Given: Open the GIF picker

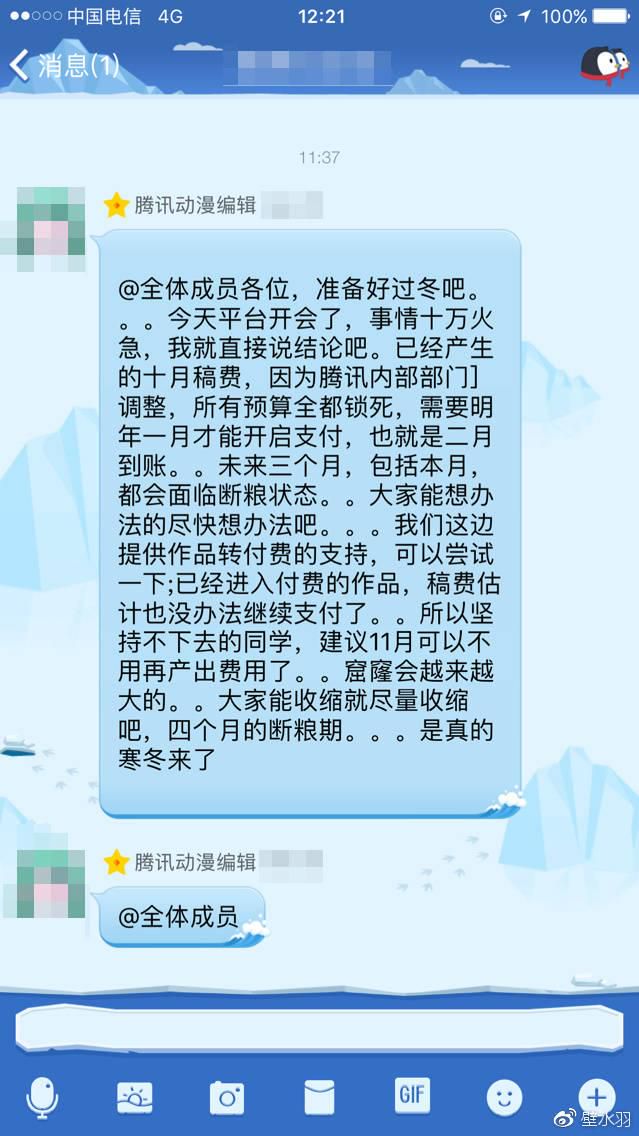Looking at the screenshot, I should (412, 1095).
